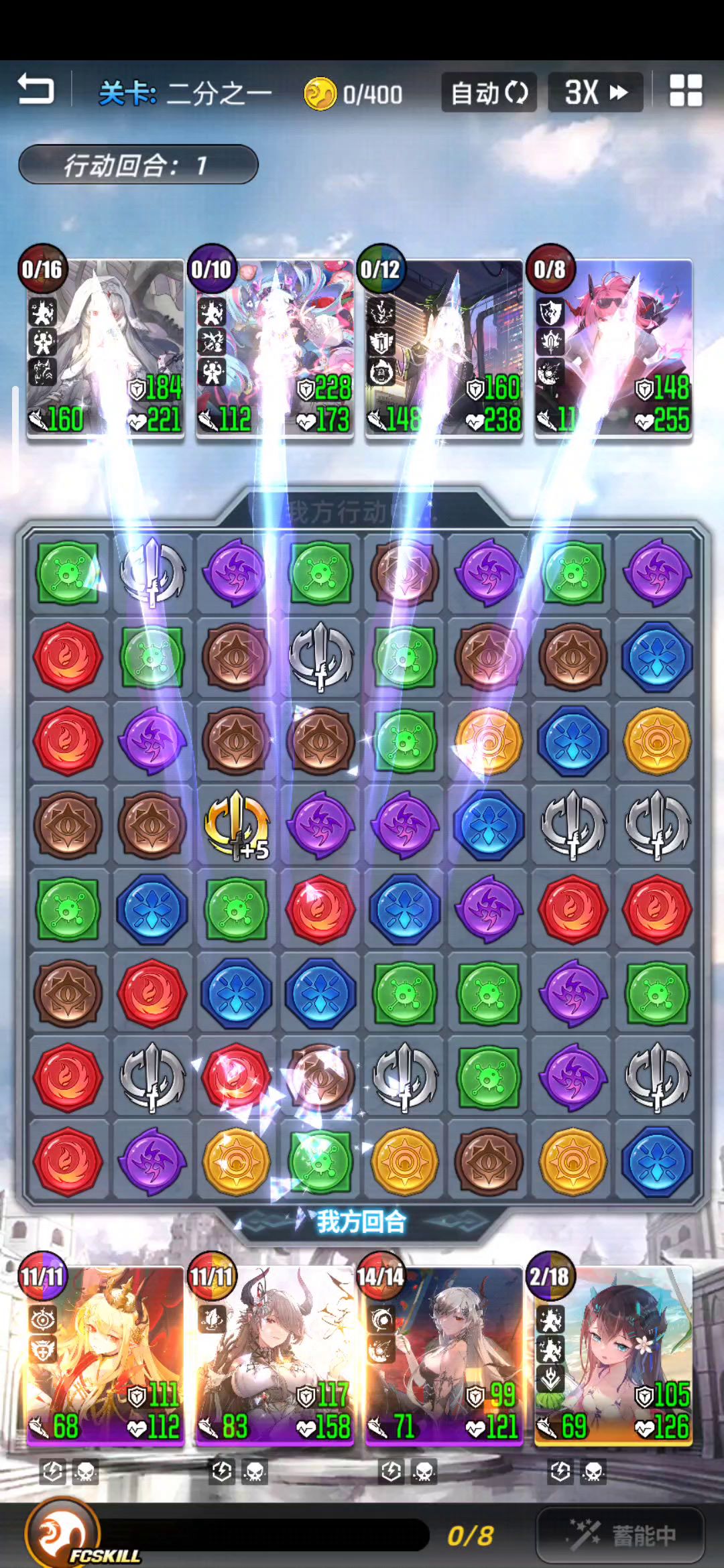Change the 3X battle speed
This screenshot has height=1568, width=724.
pyautogui.click(x=596, y=92)
